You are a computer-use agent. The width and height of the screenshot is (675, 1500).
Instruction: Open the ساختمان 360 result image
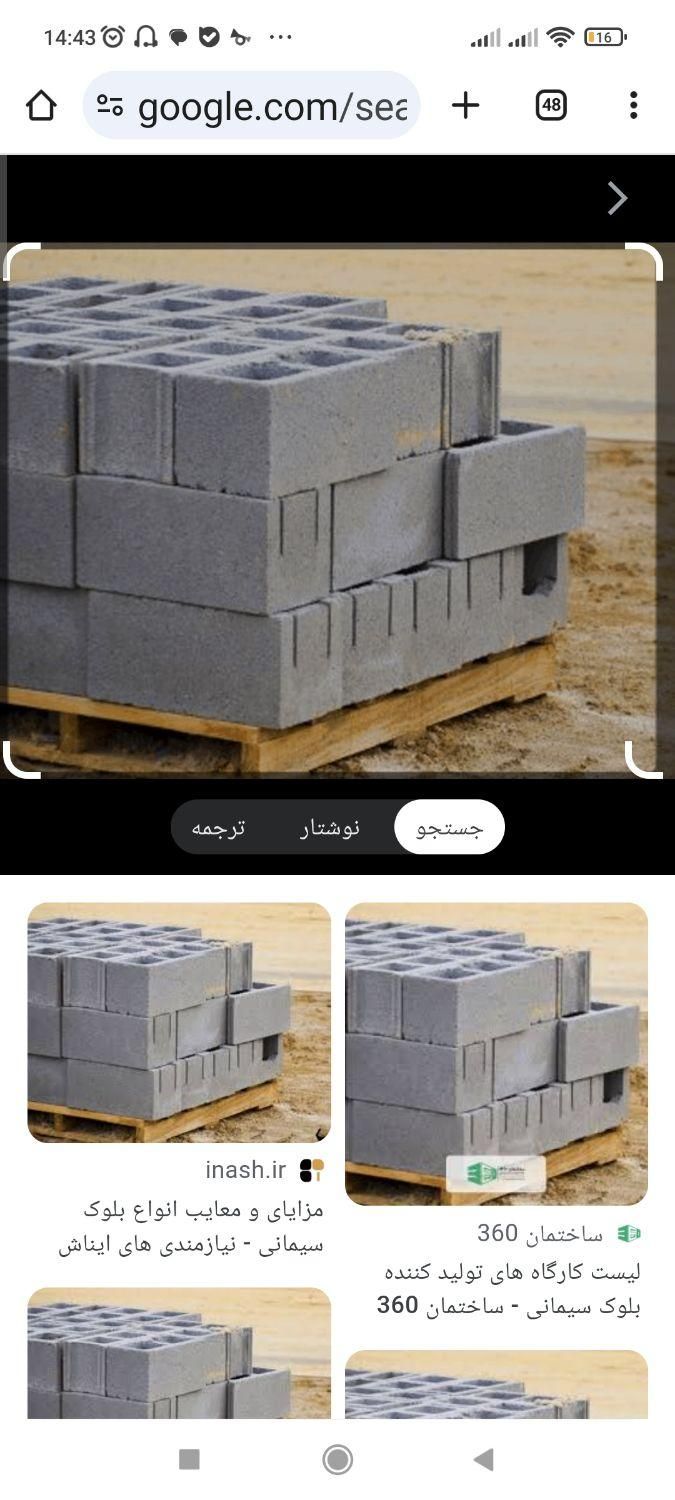pyautogui.click(x=496, y=1054)
